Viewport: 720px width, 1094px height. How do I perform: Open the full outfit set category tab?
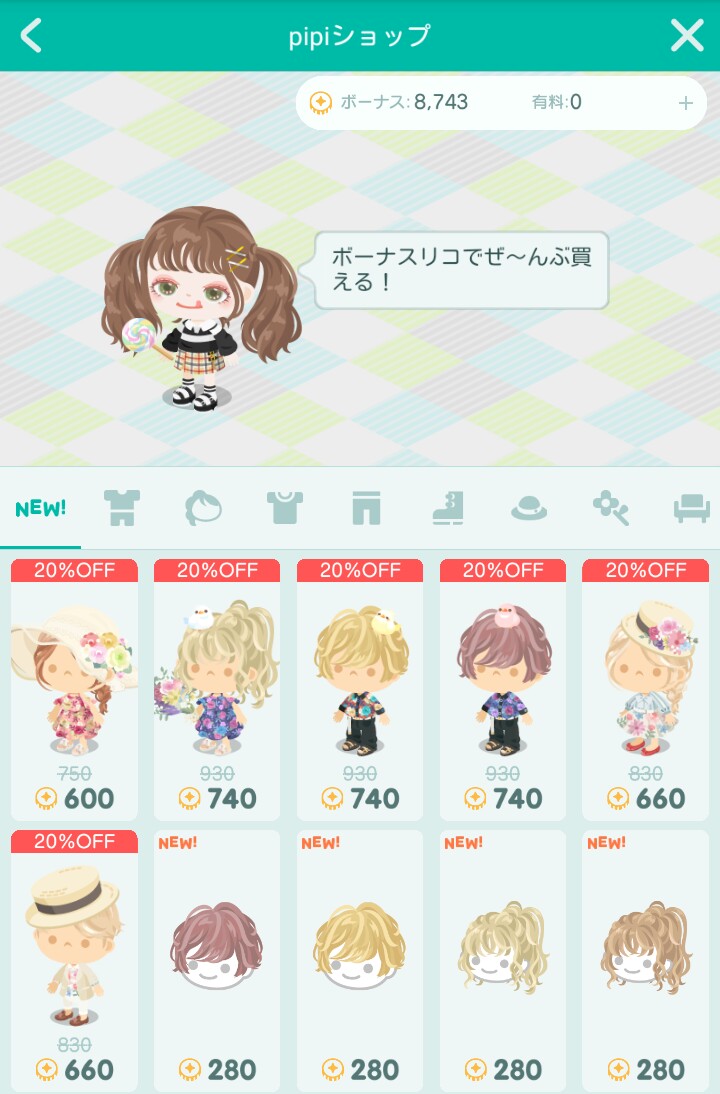click(121, 507)
